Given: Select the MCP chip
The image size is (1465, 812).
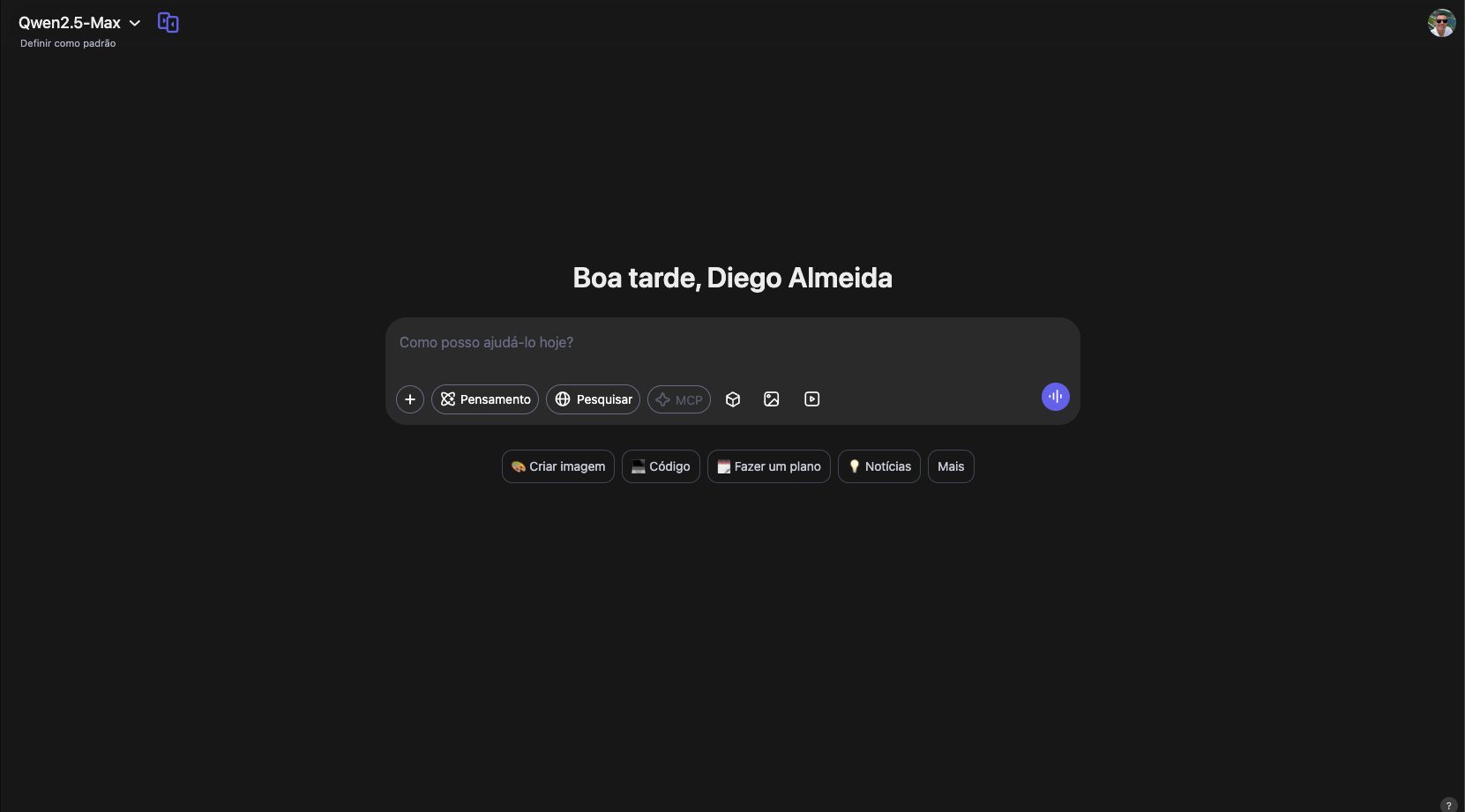Looking at the screenshot, I should (x=679, y=399).
